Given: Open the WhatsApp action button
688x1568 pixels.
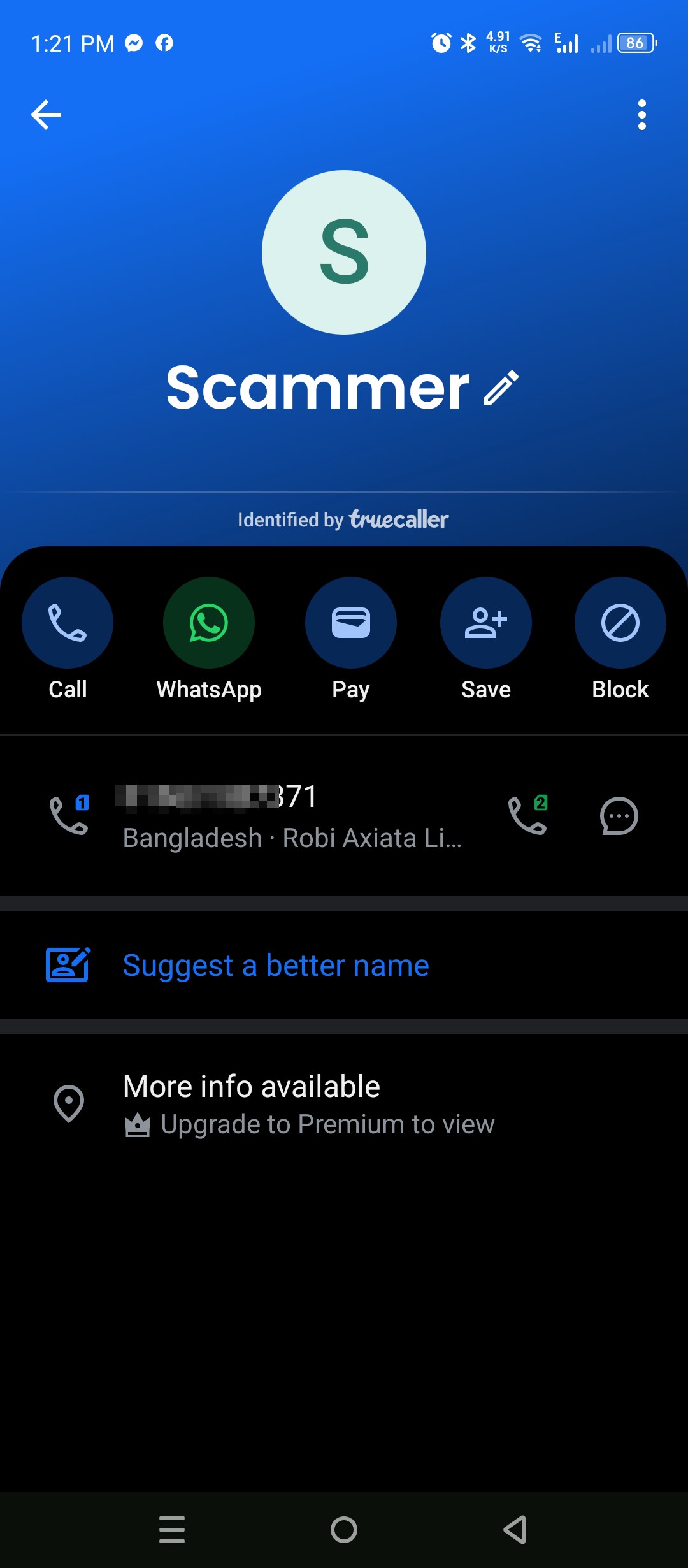Looking at the screenshot, I should pyautogui.click(x=209, y=622).
